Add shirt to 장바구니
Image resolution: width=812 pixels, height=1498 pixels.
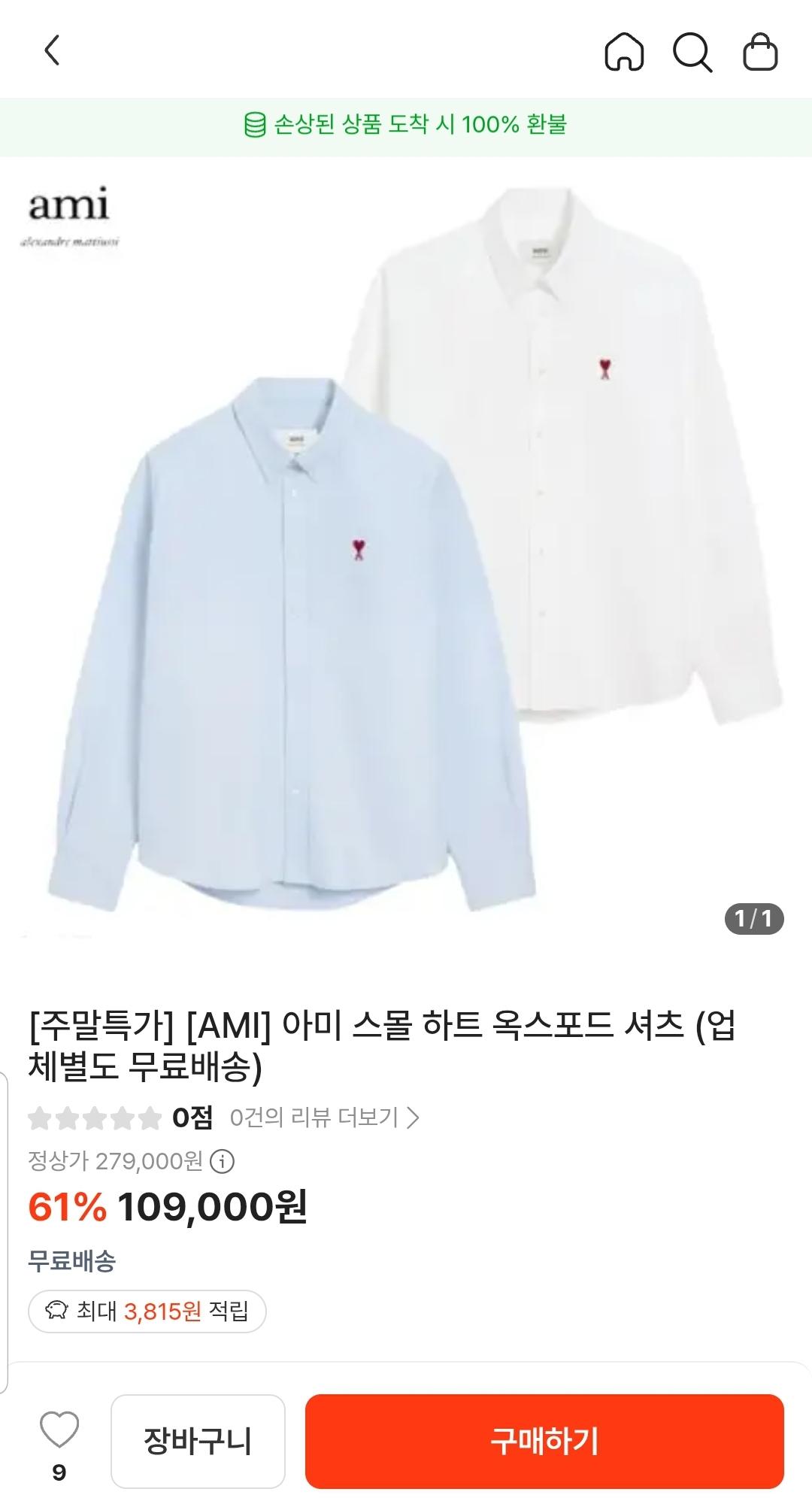198,1442
